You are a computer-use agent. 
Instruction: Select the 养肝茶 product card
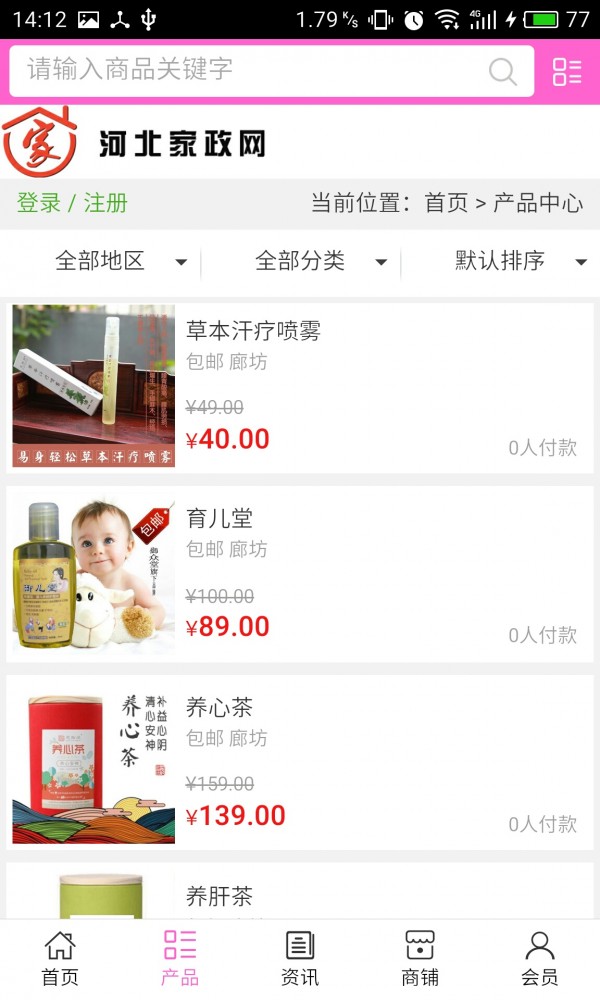click(x=300, y=893)
